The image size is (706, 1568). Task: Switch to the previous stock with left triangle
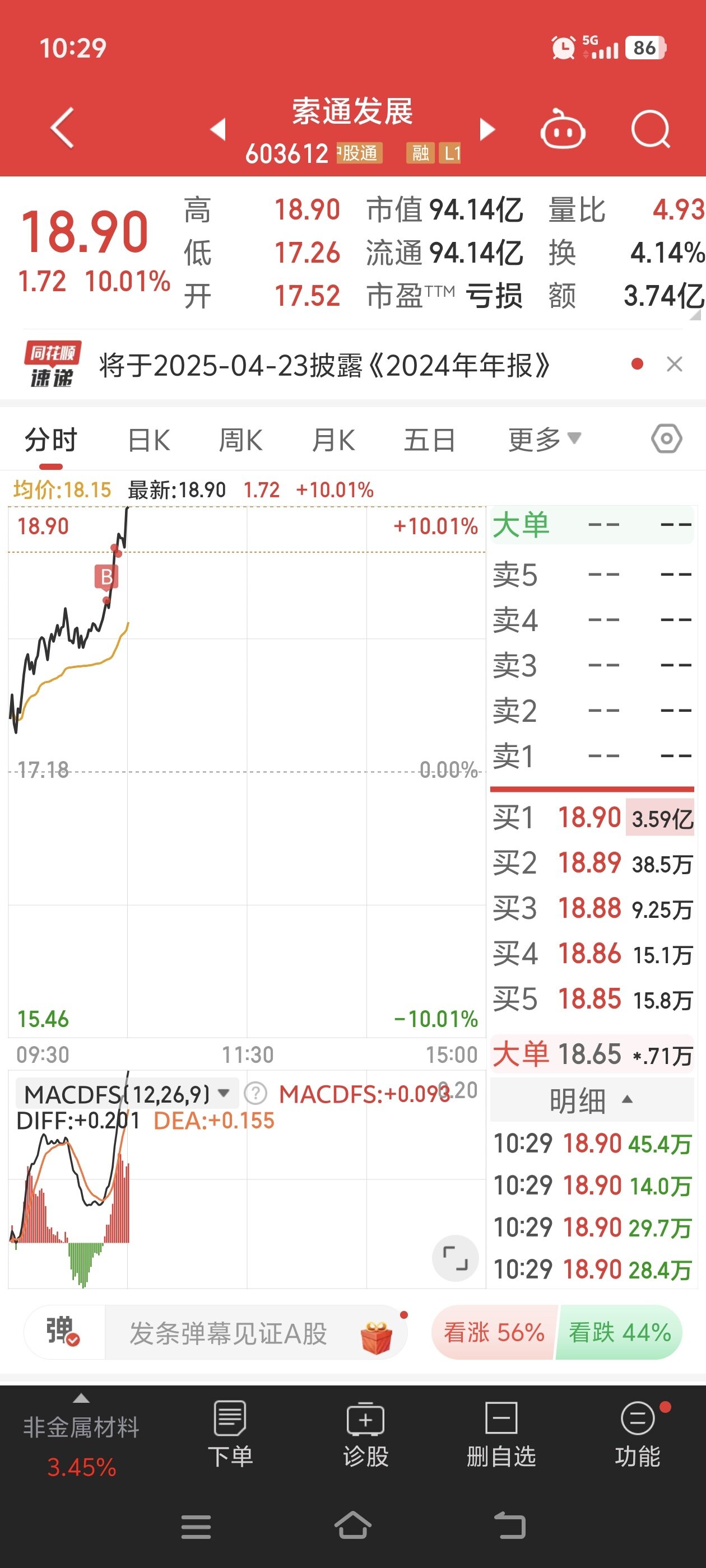coord(218,129)
